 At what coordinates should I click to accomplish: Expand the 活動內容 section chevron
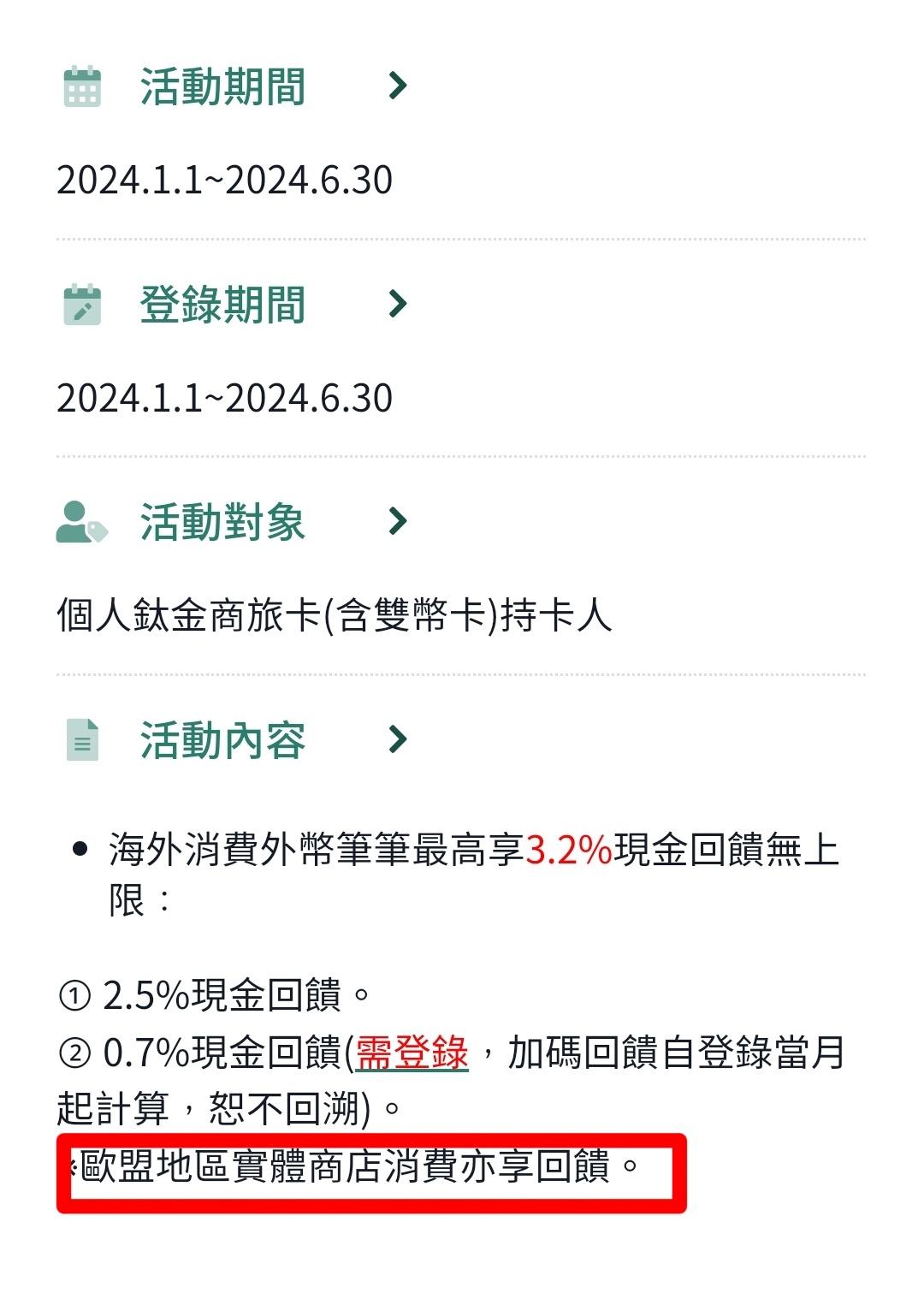[397, 739]
